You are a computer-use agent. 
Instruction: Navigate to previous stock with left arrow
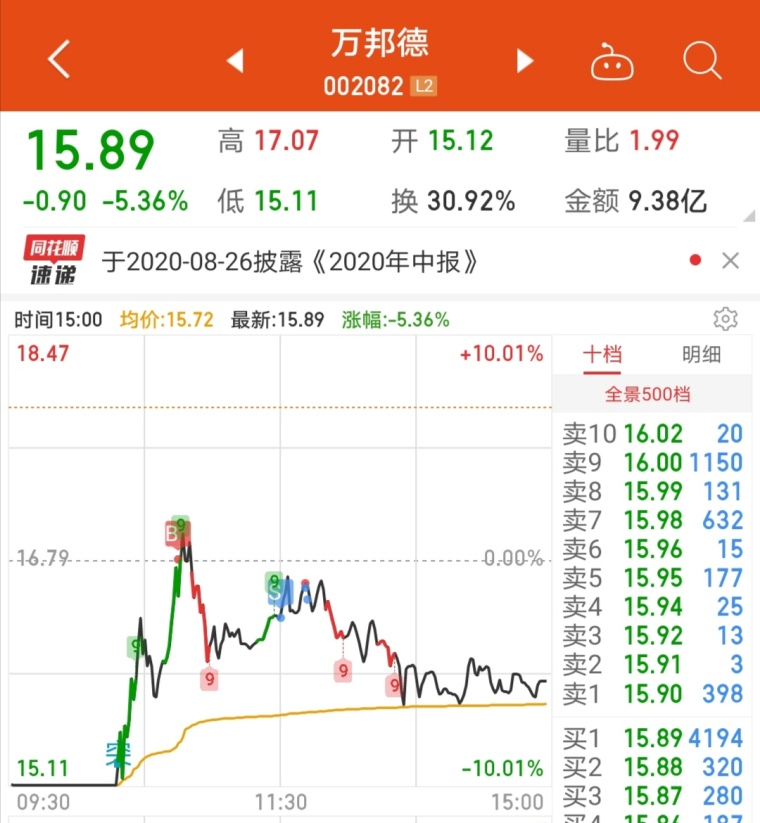click(x=235, y=60)
